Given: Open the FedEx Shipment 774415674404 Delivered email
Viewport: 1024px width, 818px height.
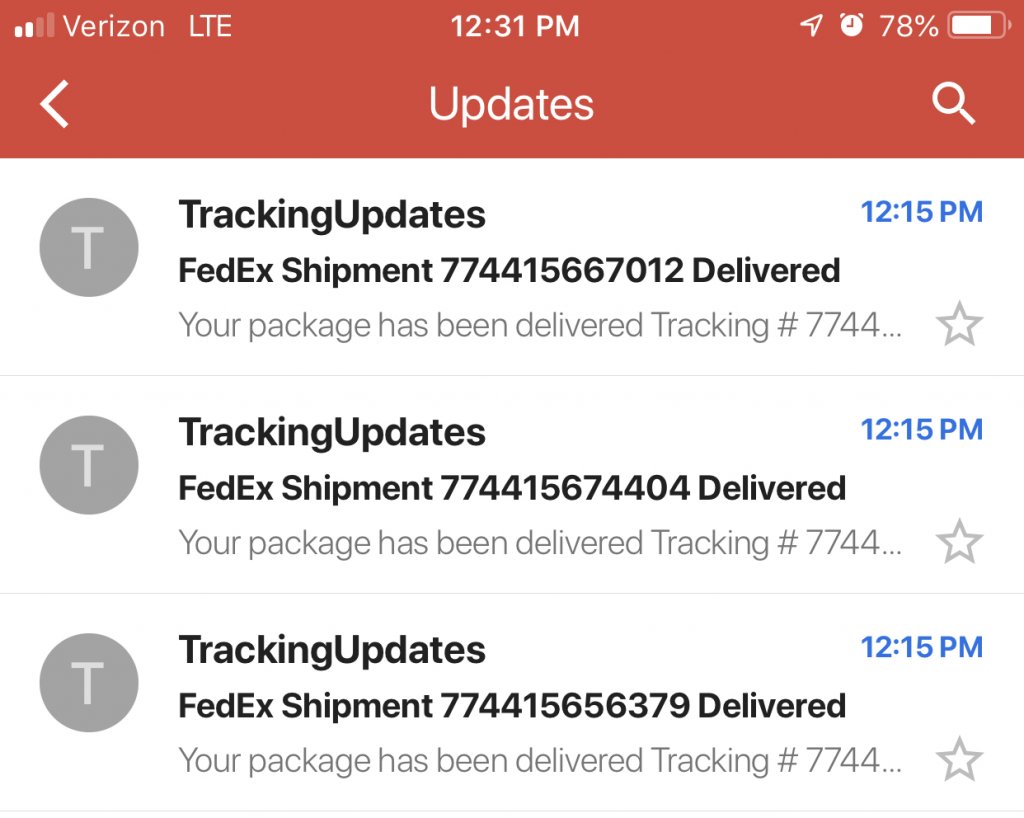Looking at the screenshot, I should coord(511,488).
